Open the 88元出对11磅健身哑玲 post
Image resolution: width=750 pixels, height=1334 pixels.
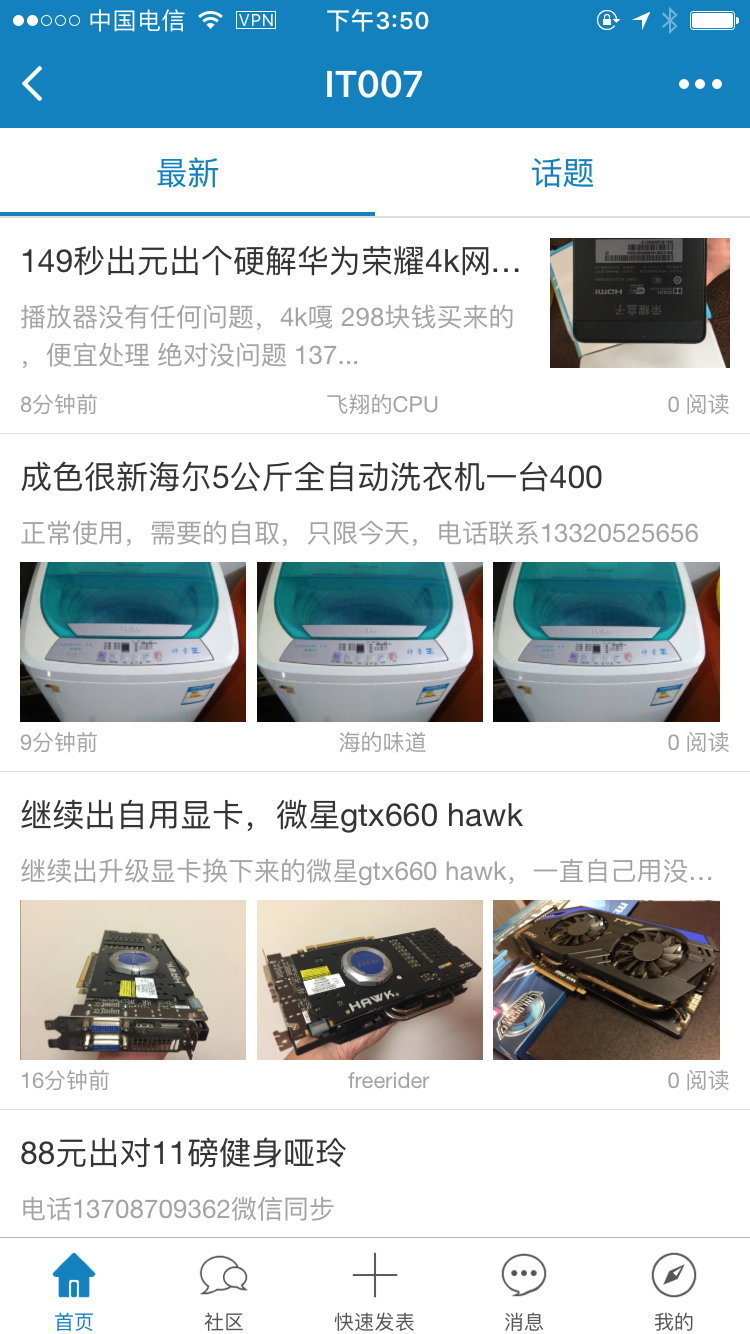coord(183,1154)
